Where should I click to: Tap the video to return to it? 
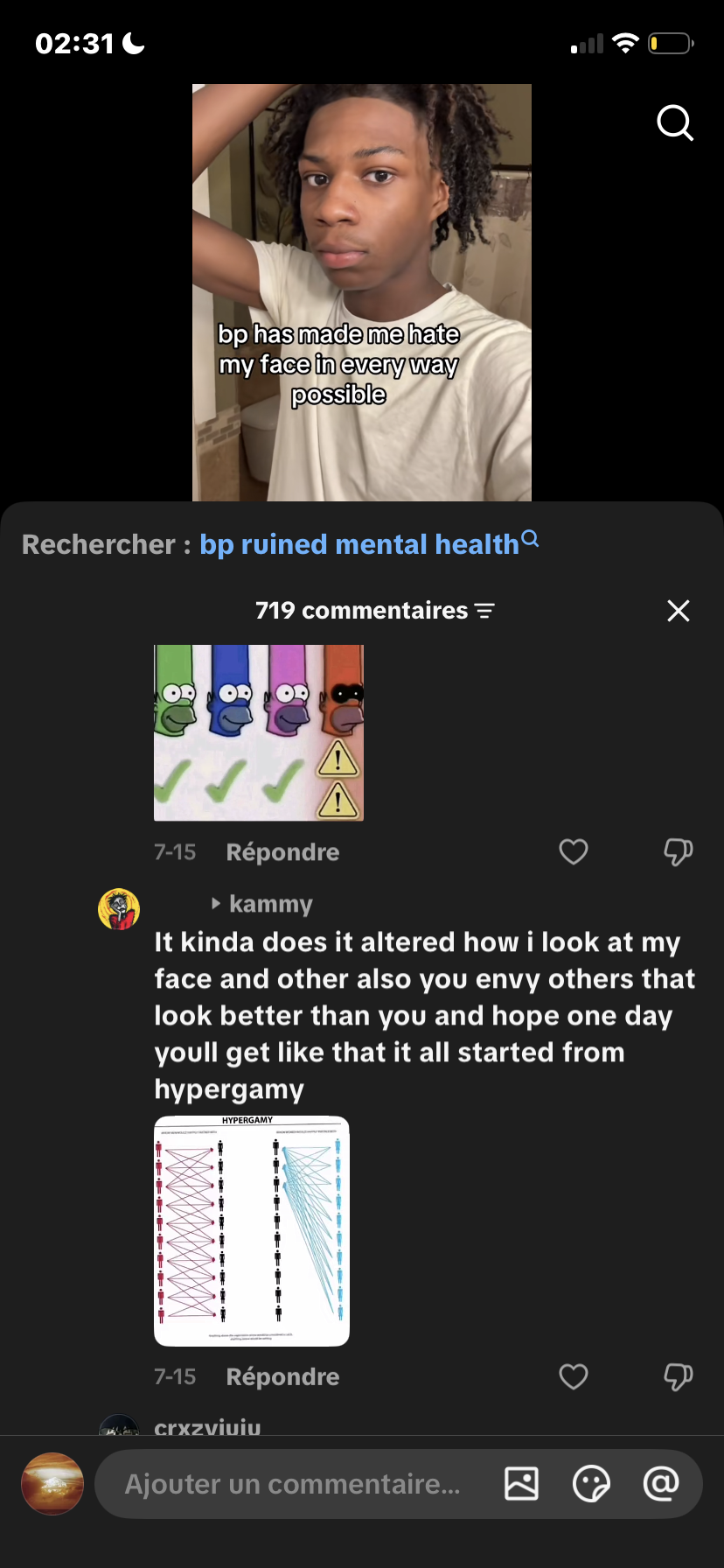(x=362, y=292)
